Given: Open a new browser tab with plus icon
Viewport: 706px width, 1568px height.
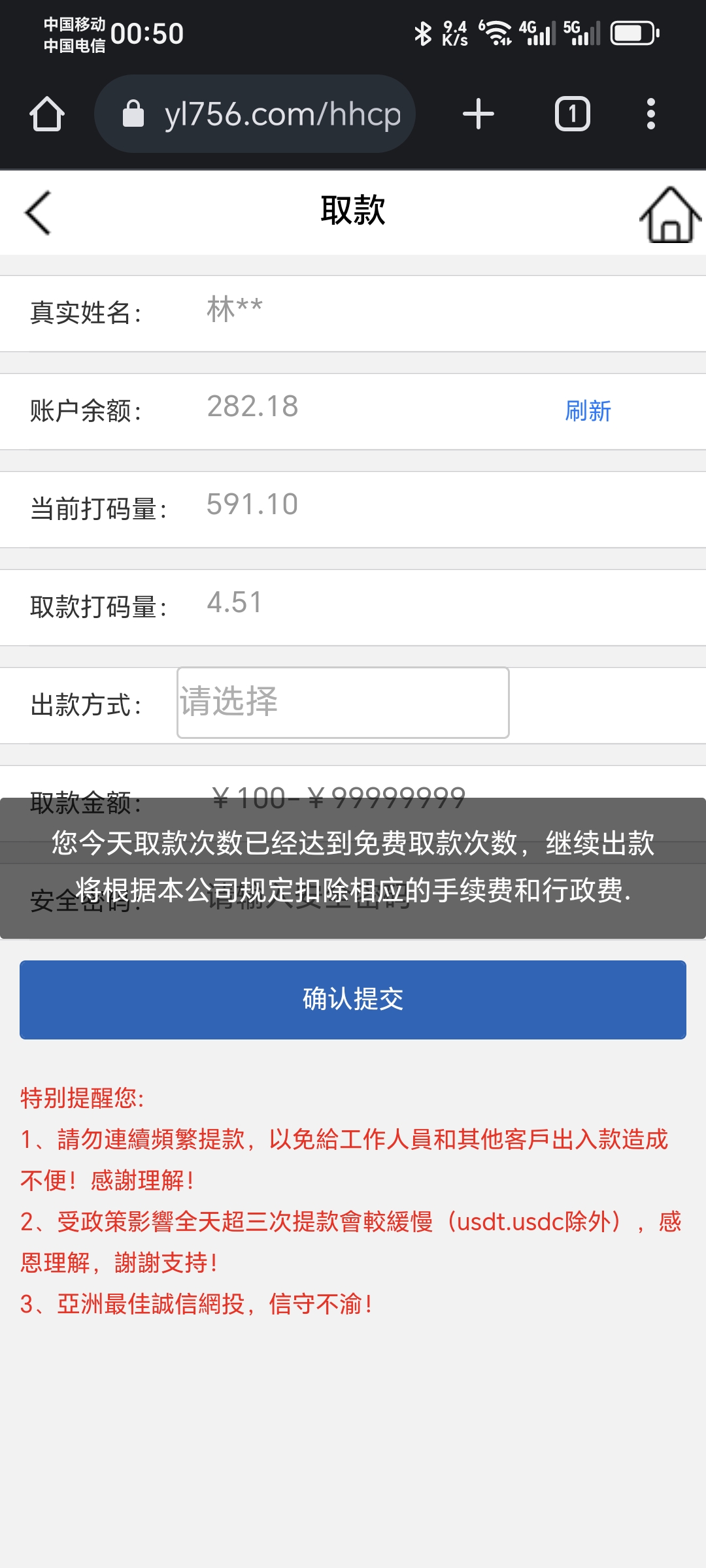Looking at the screenshot, I should tap(478, 112).
